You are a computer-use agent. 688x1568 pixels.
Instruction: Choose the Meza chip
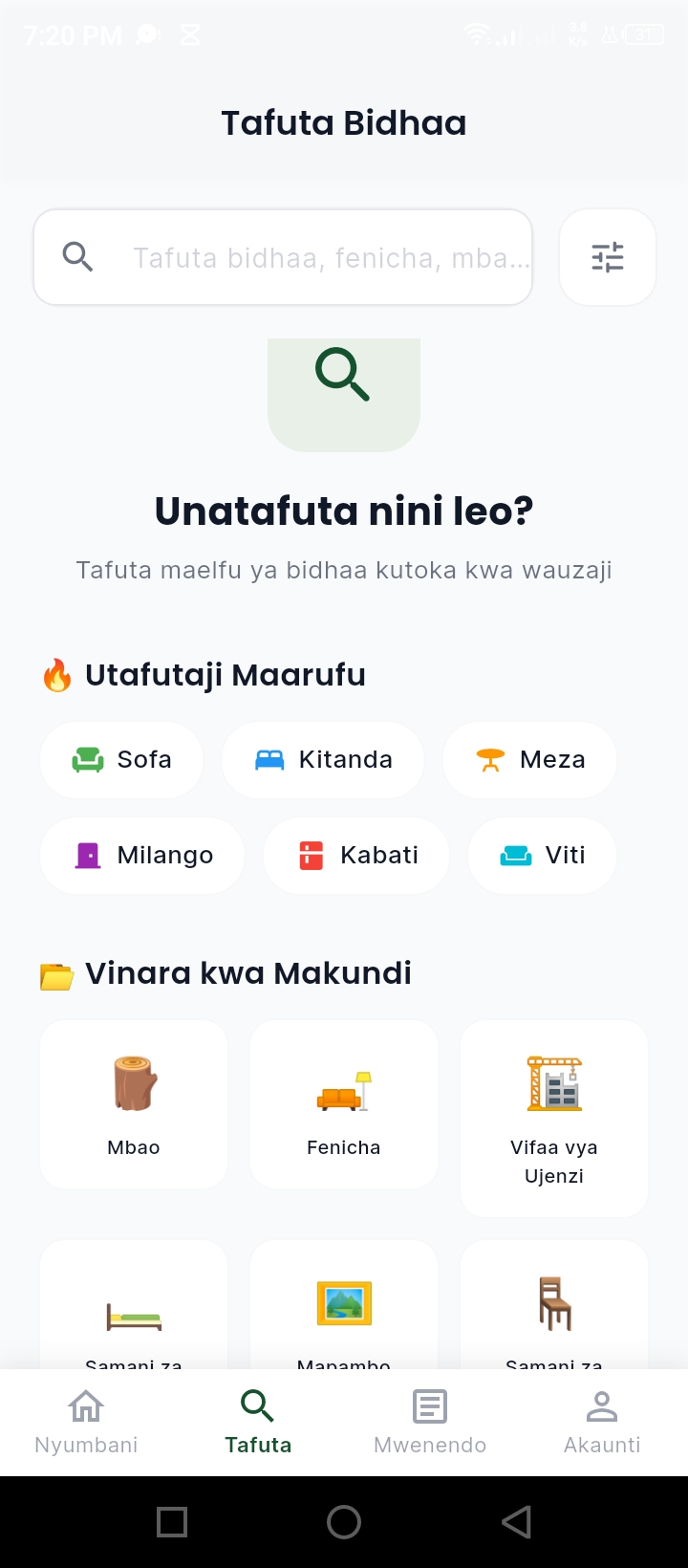pyautogui.click(x=529, y=759)
